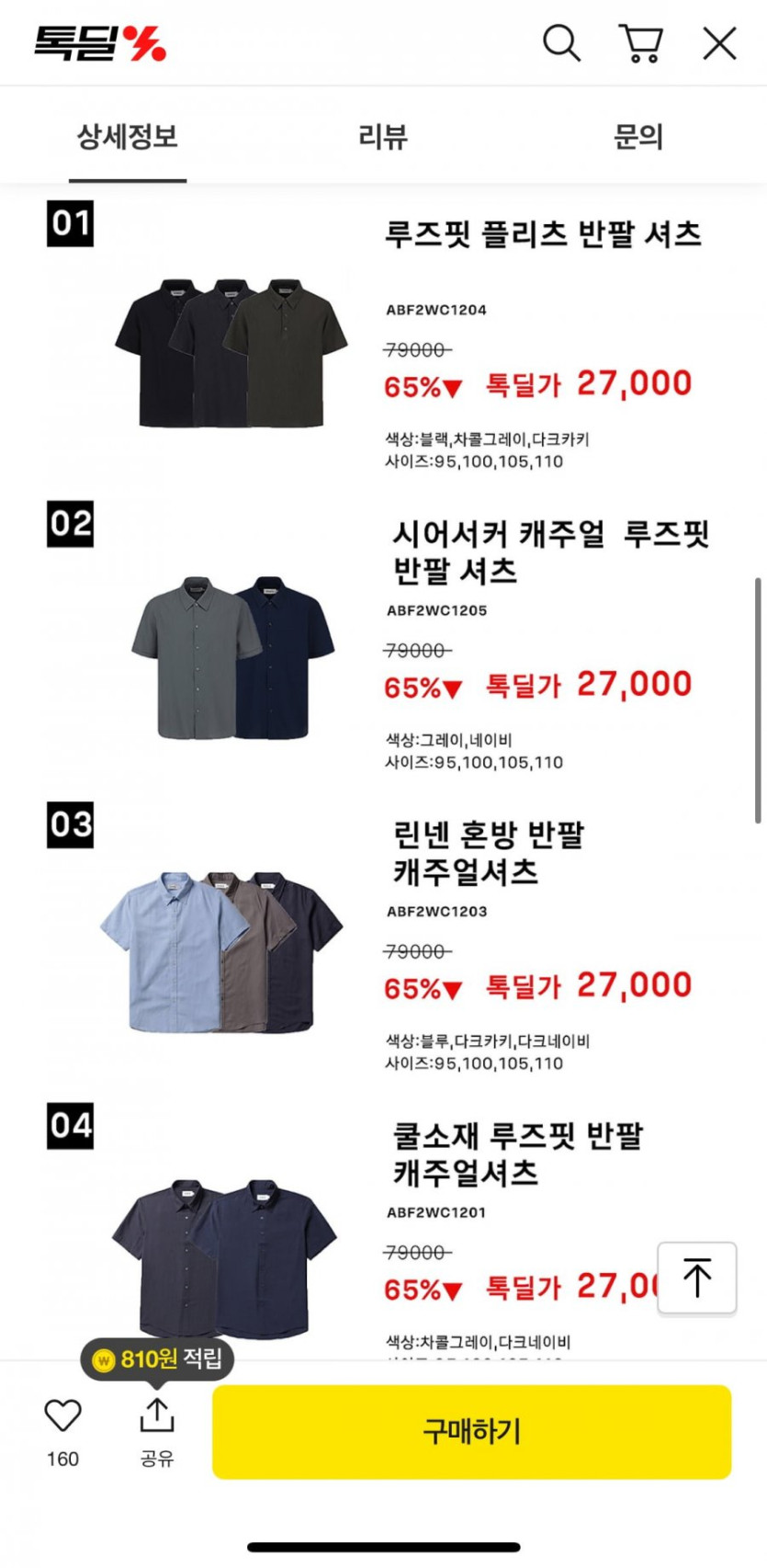Like this product with the heart

click(63, 1416)
